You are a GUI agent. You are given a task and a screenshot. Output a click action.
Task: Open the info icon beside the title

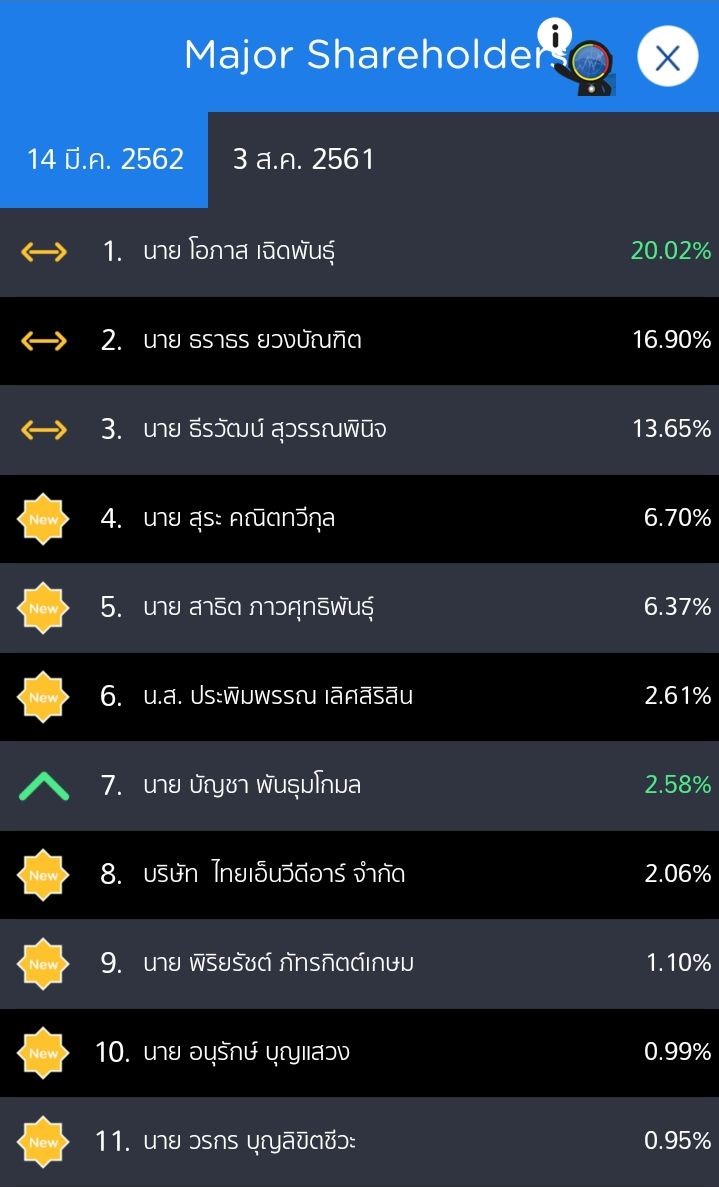click(555, 34)
